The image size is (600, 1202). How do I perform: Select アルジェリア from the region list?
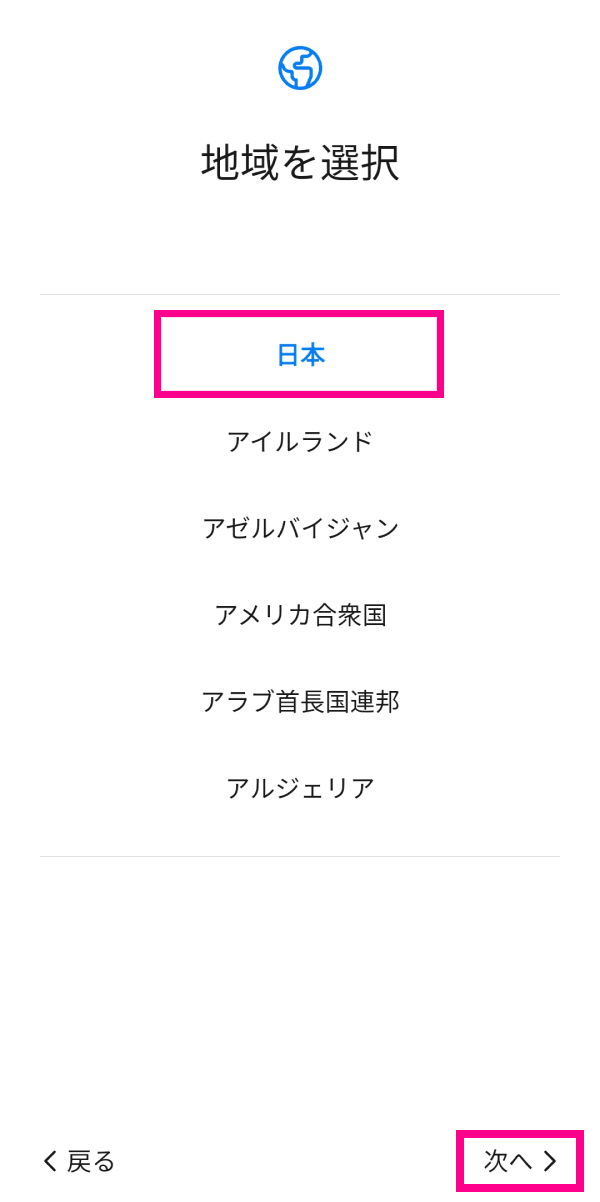[x=300, y=788]
